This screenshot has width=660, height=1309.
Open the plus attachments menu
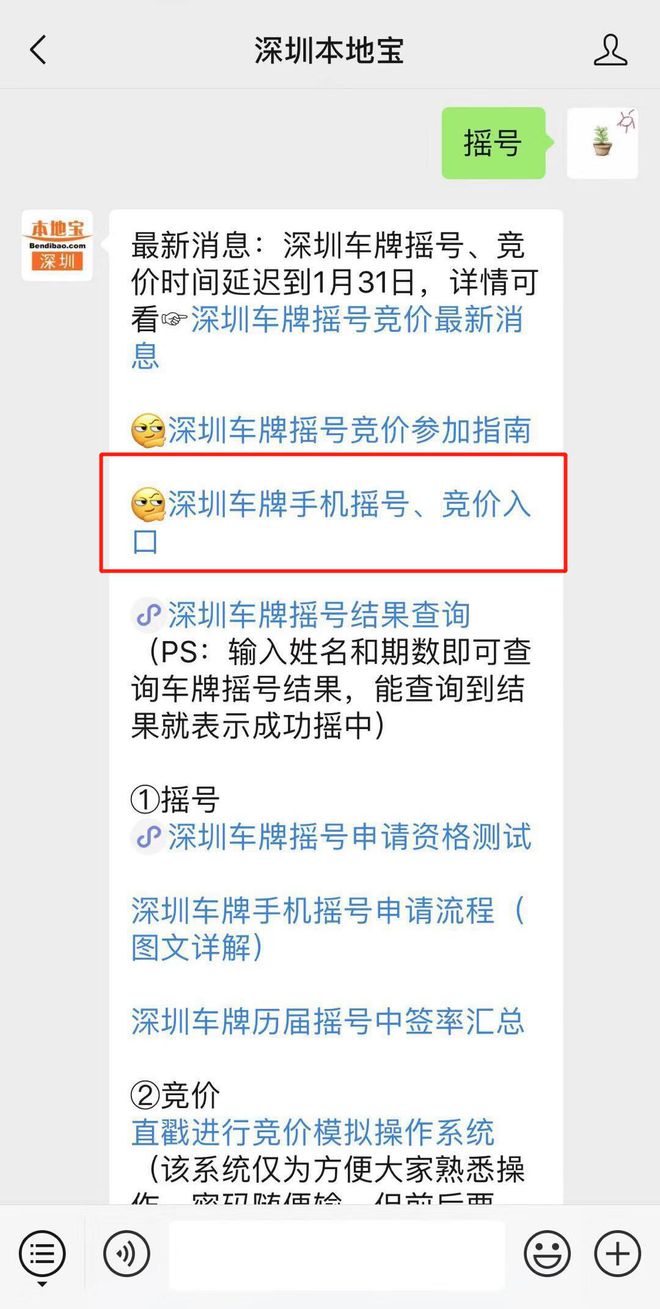pos(617,1254)
